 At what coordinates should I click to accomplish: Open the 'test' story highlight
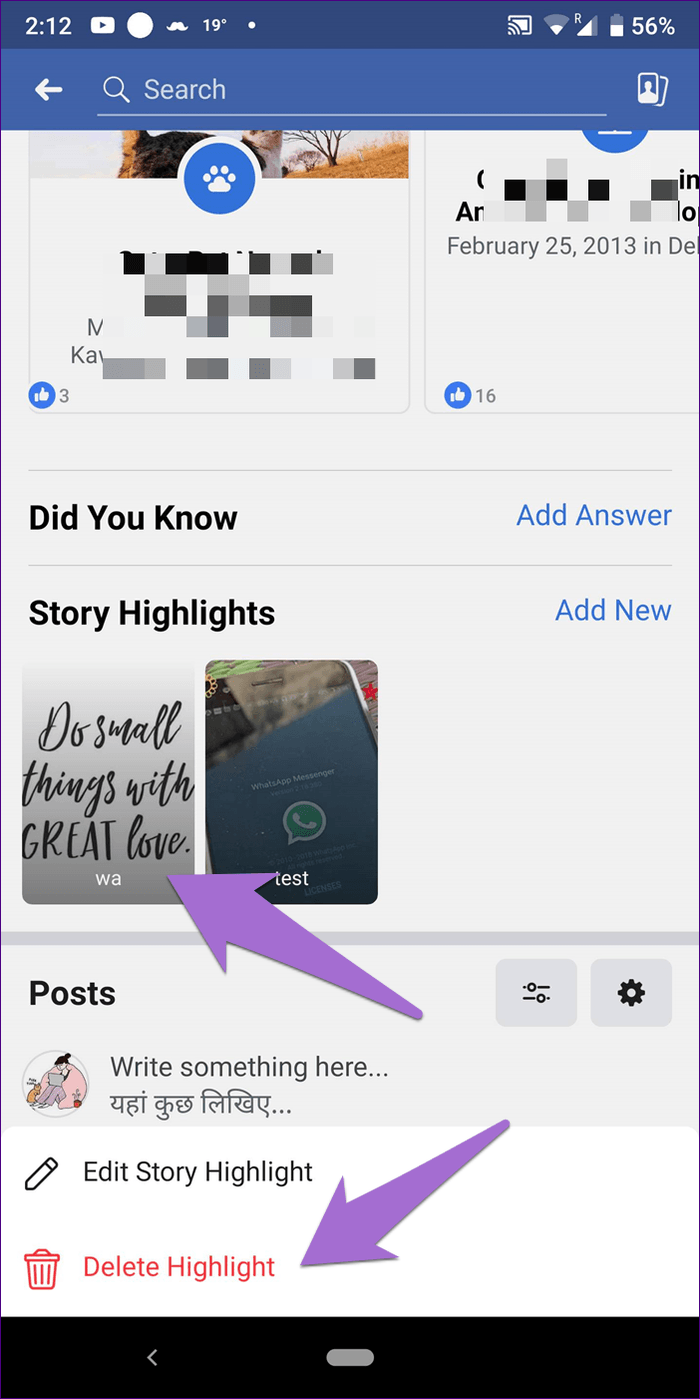[x=292, y=782]
